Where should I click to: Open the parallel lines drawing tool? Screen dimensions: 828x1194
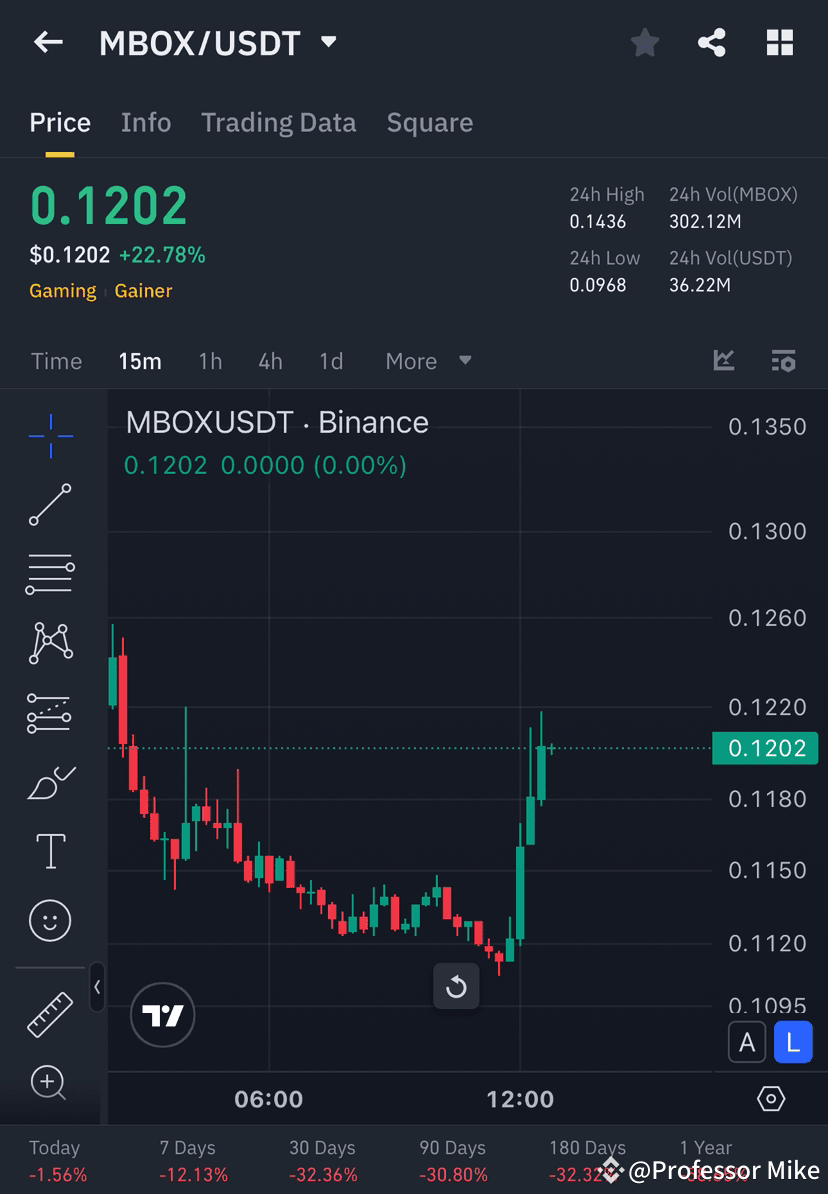click(x=50, y=574)
